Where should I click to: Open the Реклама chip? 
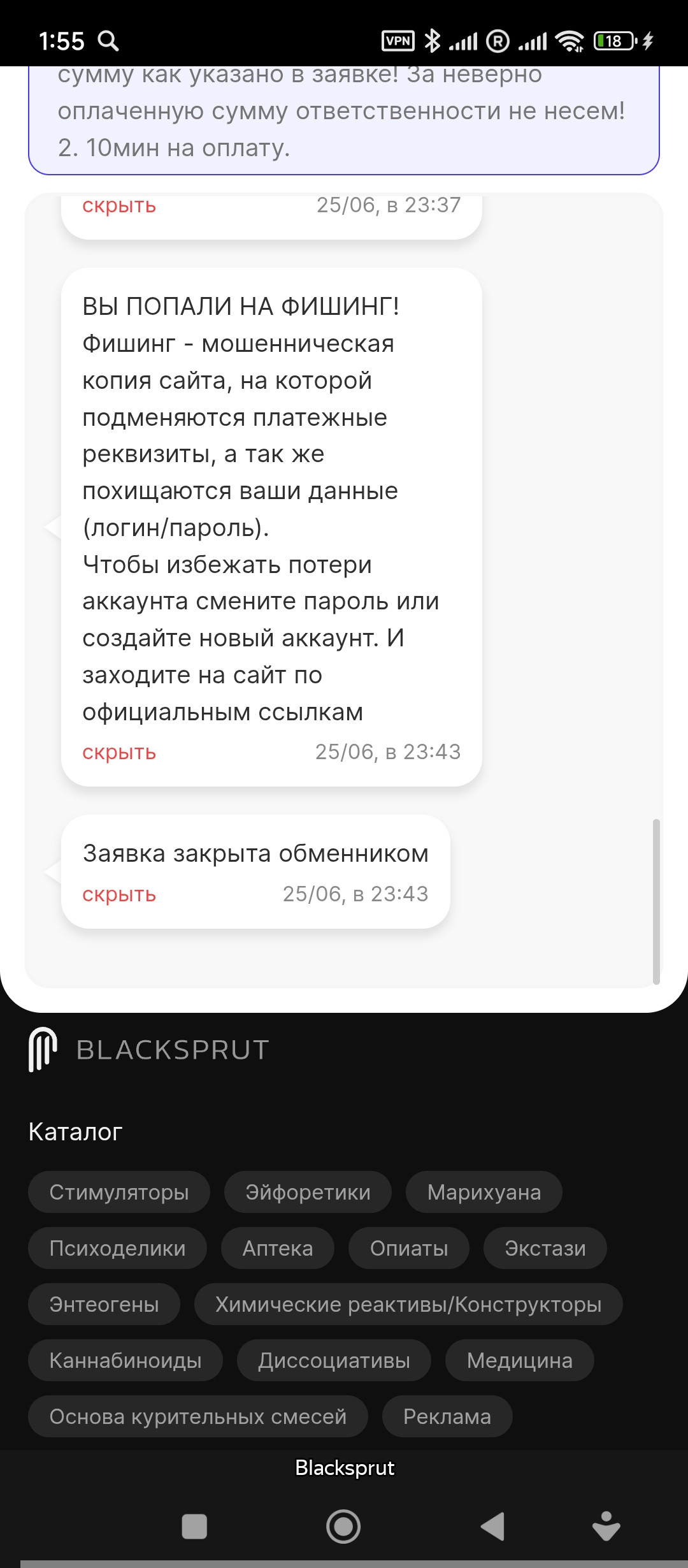[x=447, y=1416]
